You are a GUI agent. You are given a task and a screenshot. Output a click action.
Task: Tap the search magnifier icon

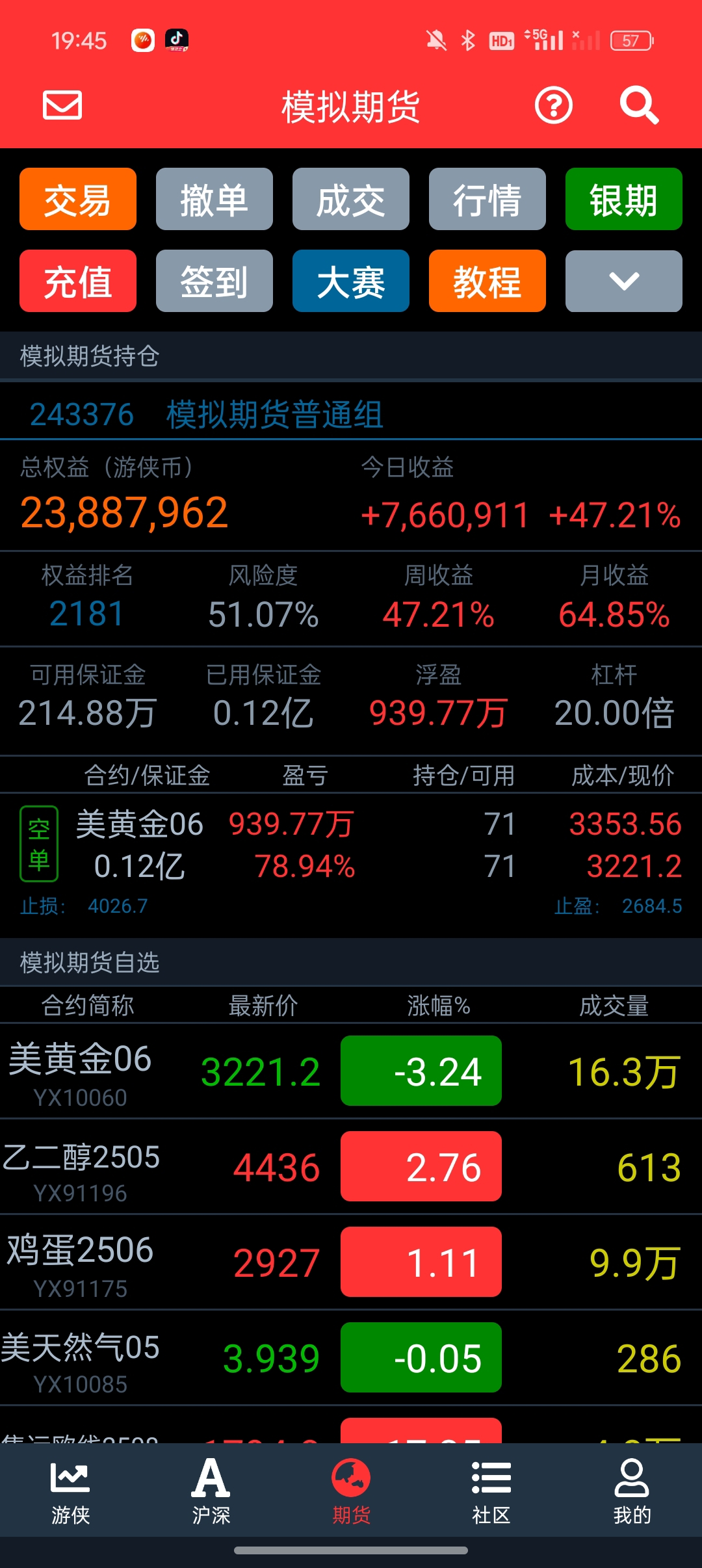(x=639, y=105)
